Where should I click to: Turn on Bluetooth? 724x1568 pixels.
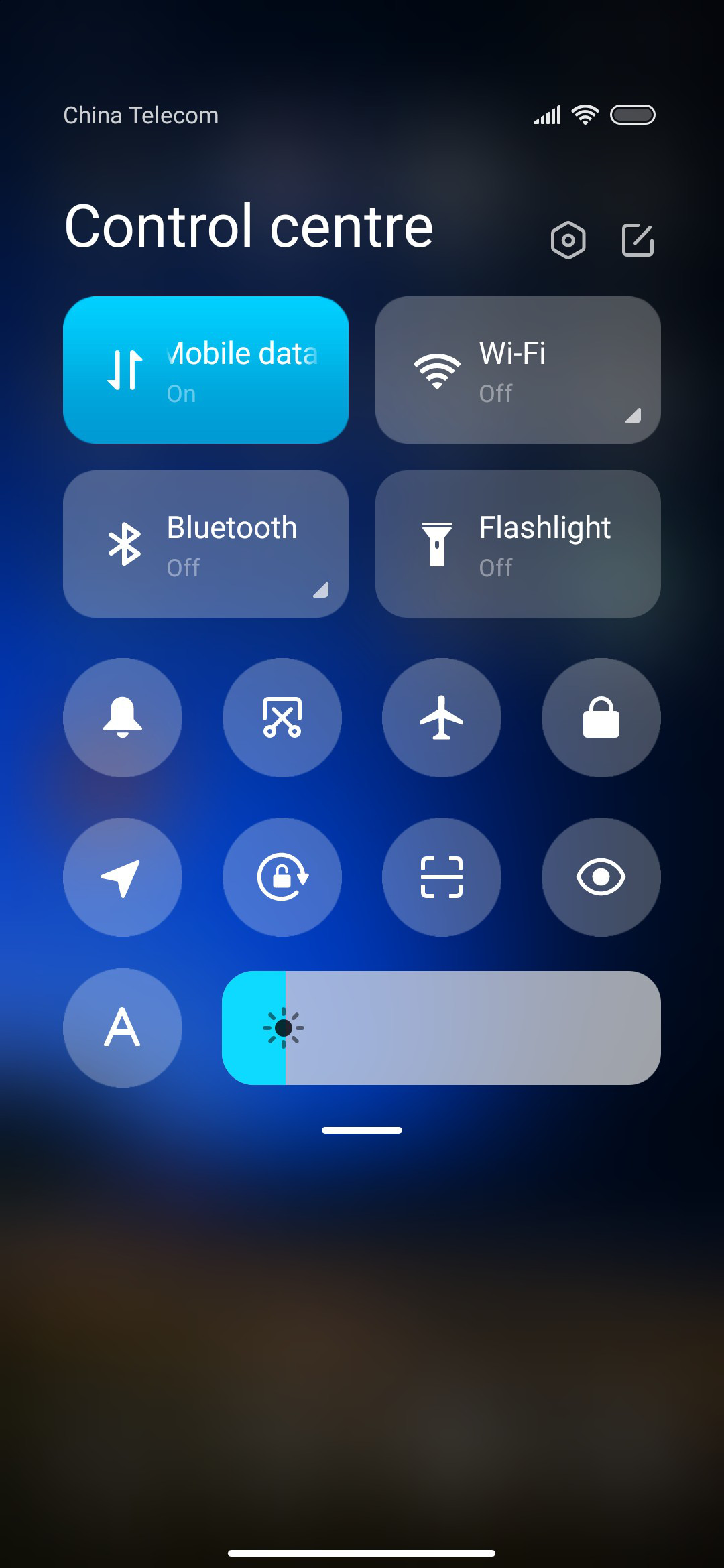206,544
